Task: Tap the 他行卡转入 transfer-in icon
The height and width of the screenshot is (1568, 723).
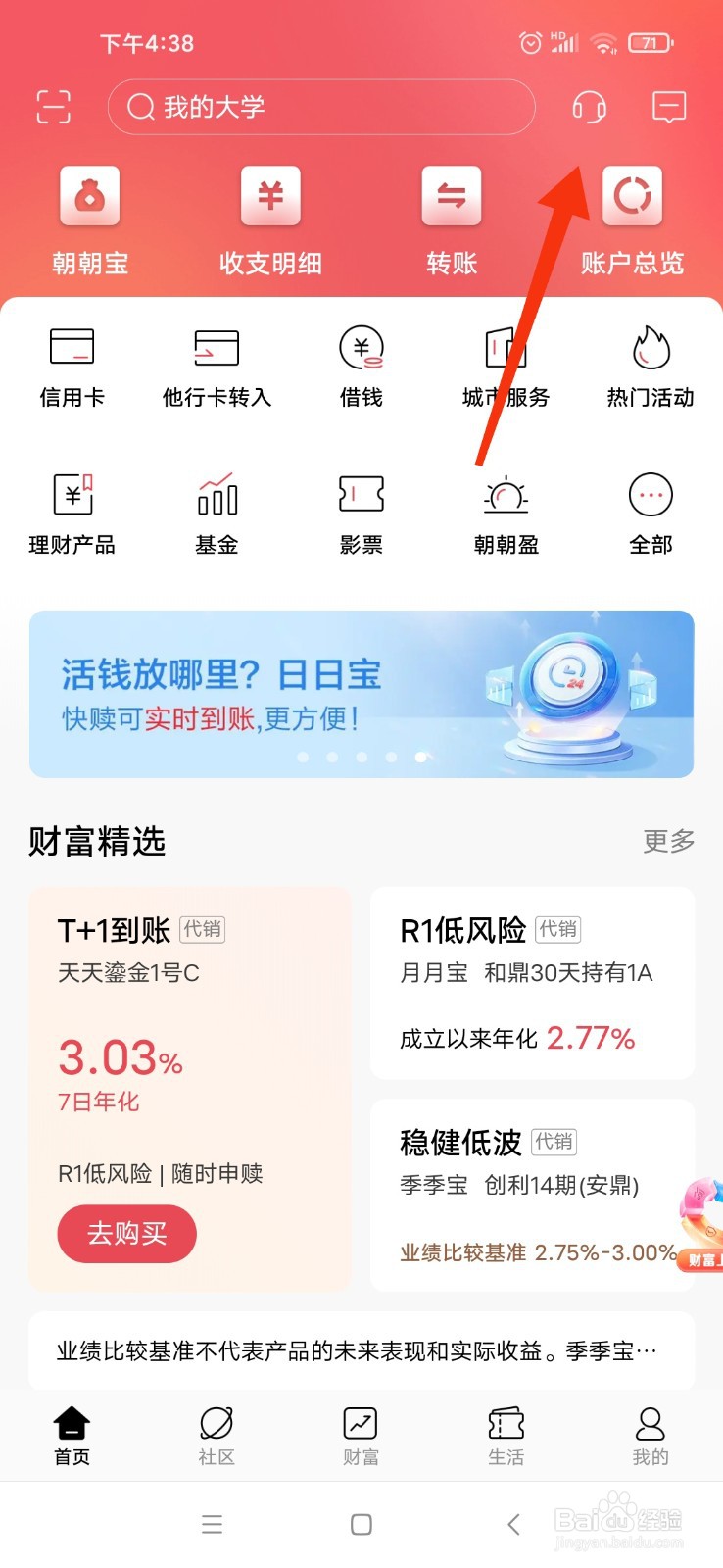Action: tap(216, 363)
